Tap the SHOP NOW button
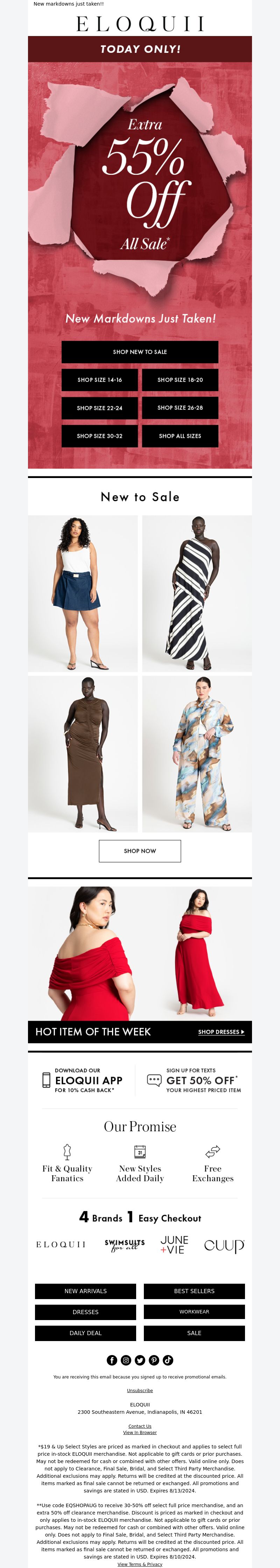This screenshot has height=1568, width=280. tap(139, 851)
